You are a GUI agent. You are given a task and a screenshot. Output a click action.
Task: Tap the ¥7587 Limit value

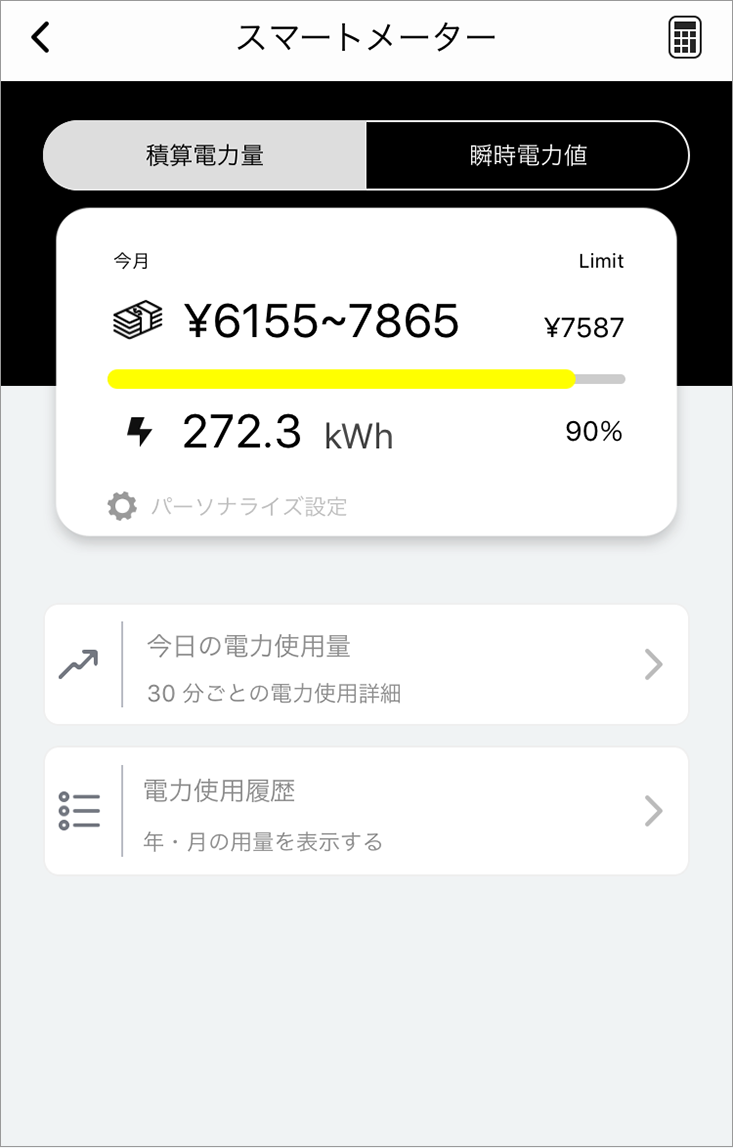point(584,328)
